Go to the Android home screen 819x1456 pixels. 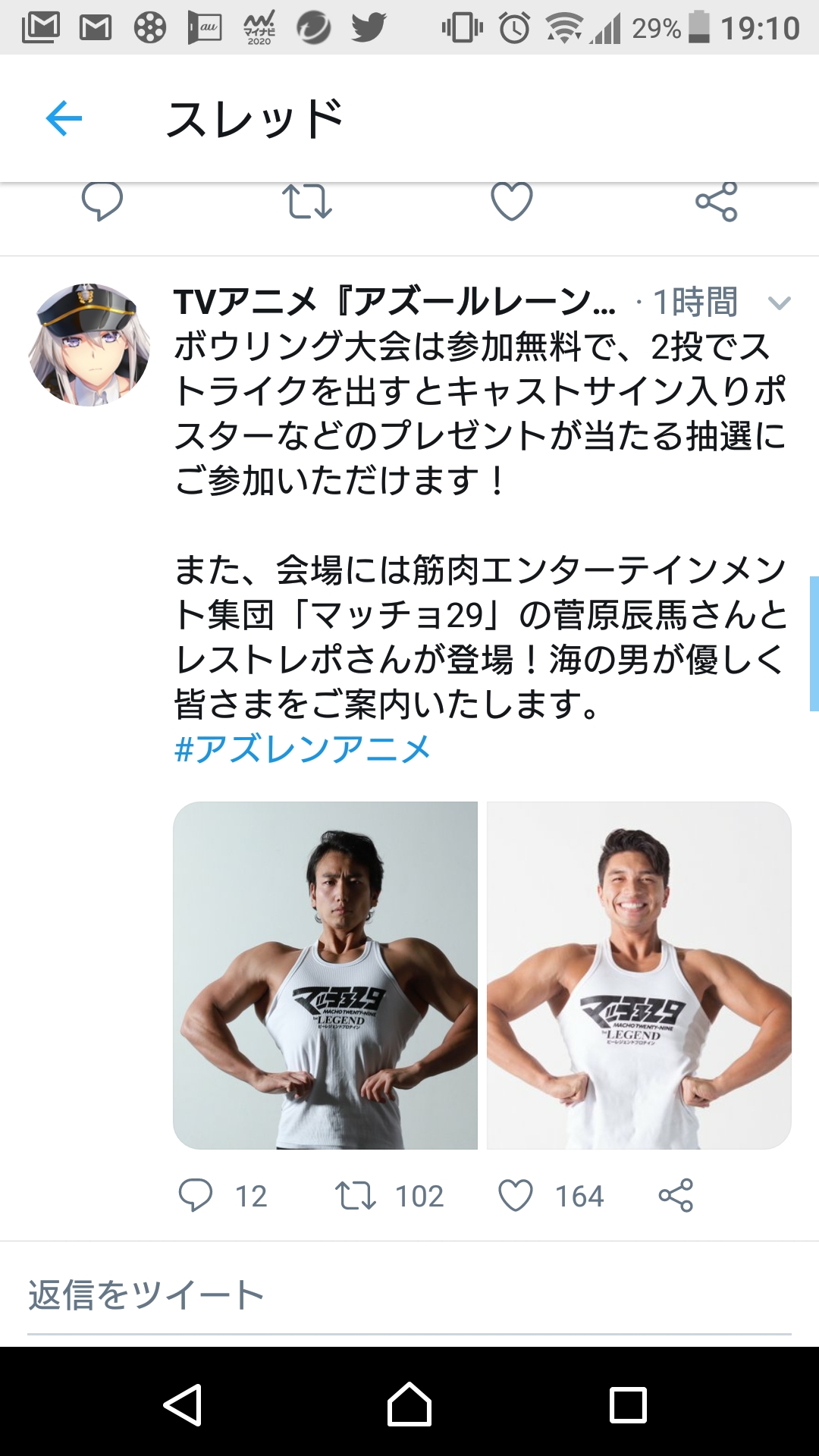(x=409, y=1404)
